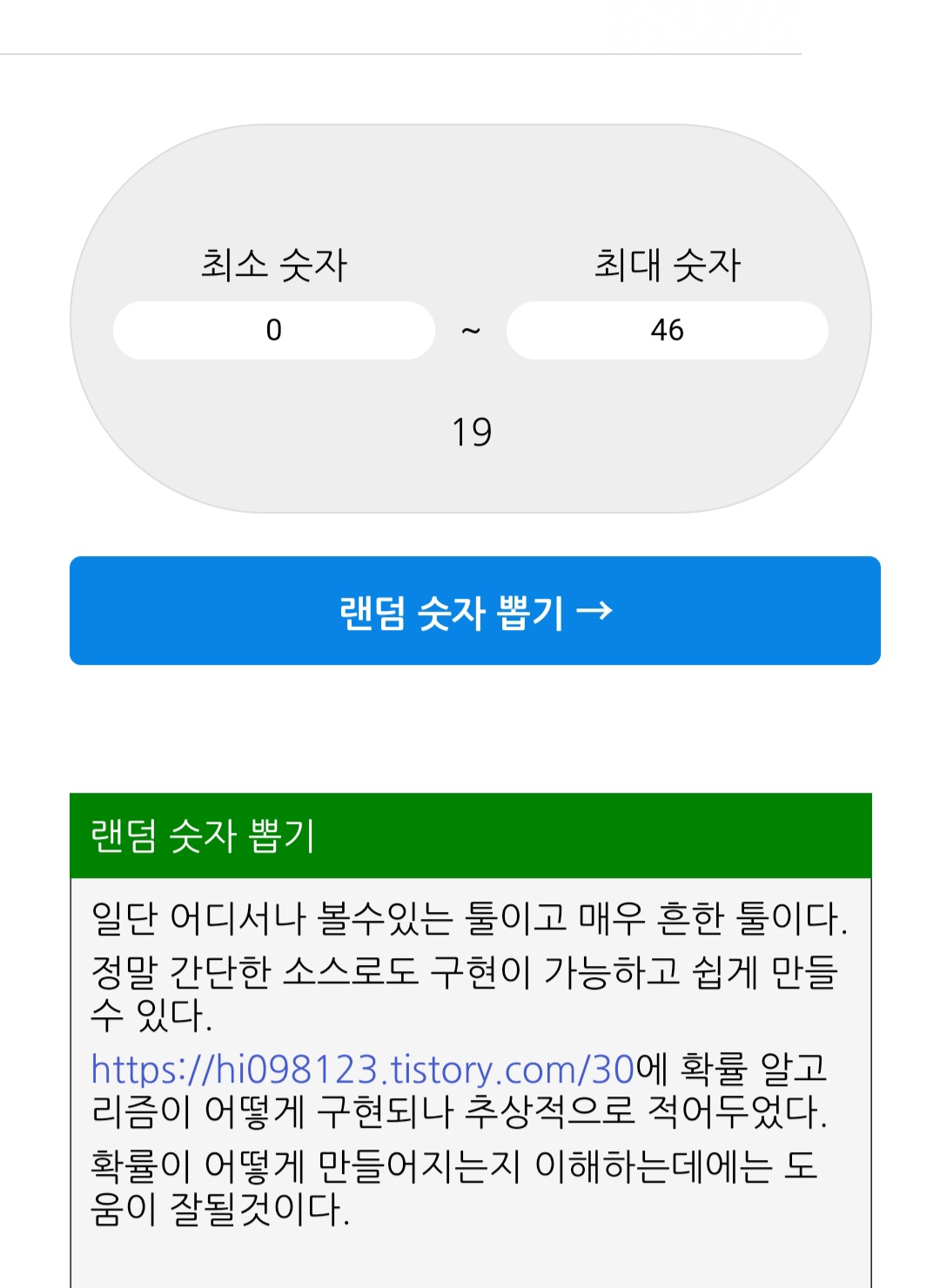940x1288 pixels.
Task: Open the hi098123.tistory.com/30 link
Action: tap(363, 1069)
